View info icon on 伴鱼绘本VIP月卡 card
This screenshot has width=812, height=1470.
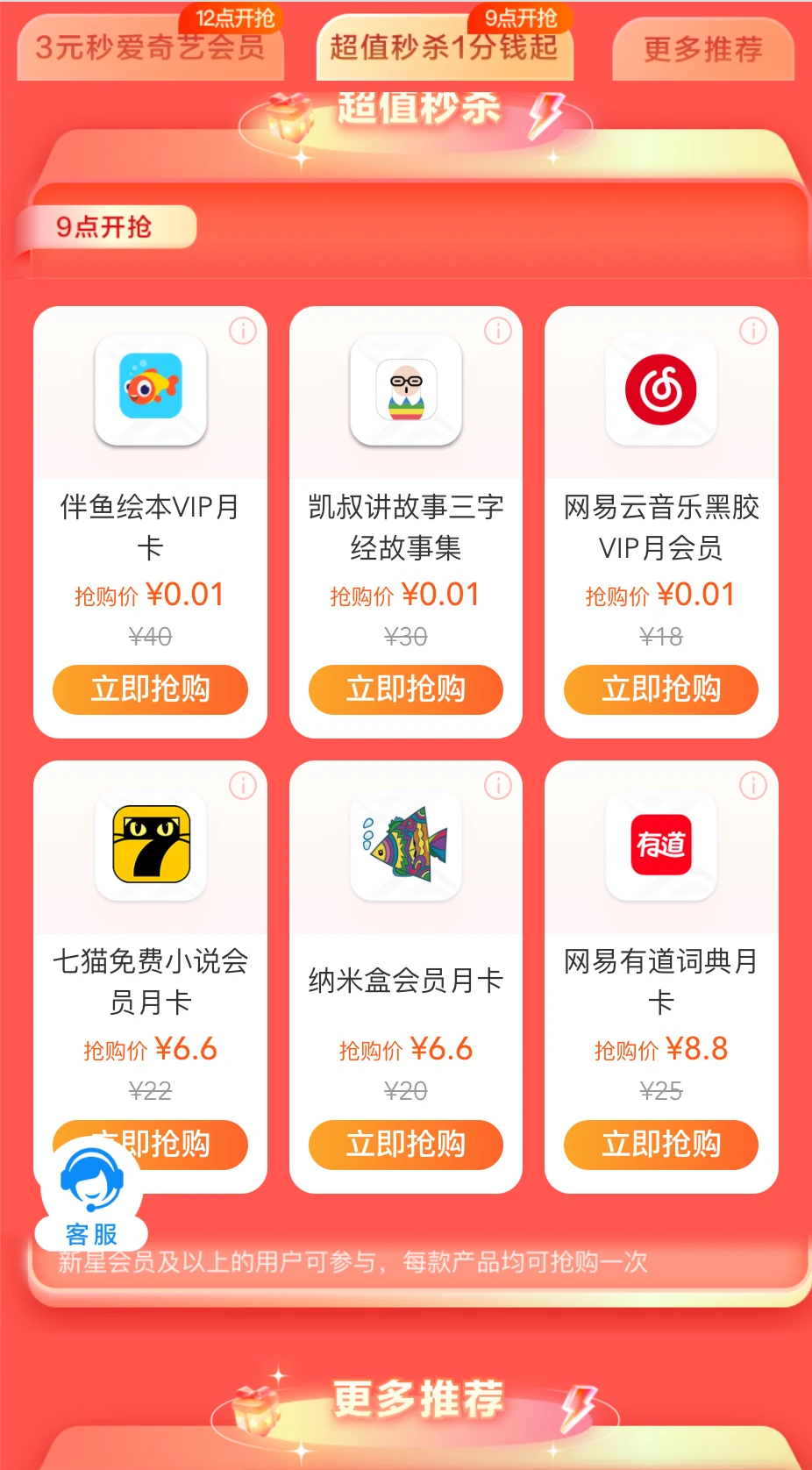243,331
